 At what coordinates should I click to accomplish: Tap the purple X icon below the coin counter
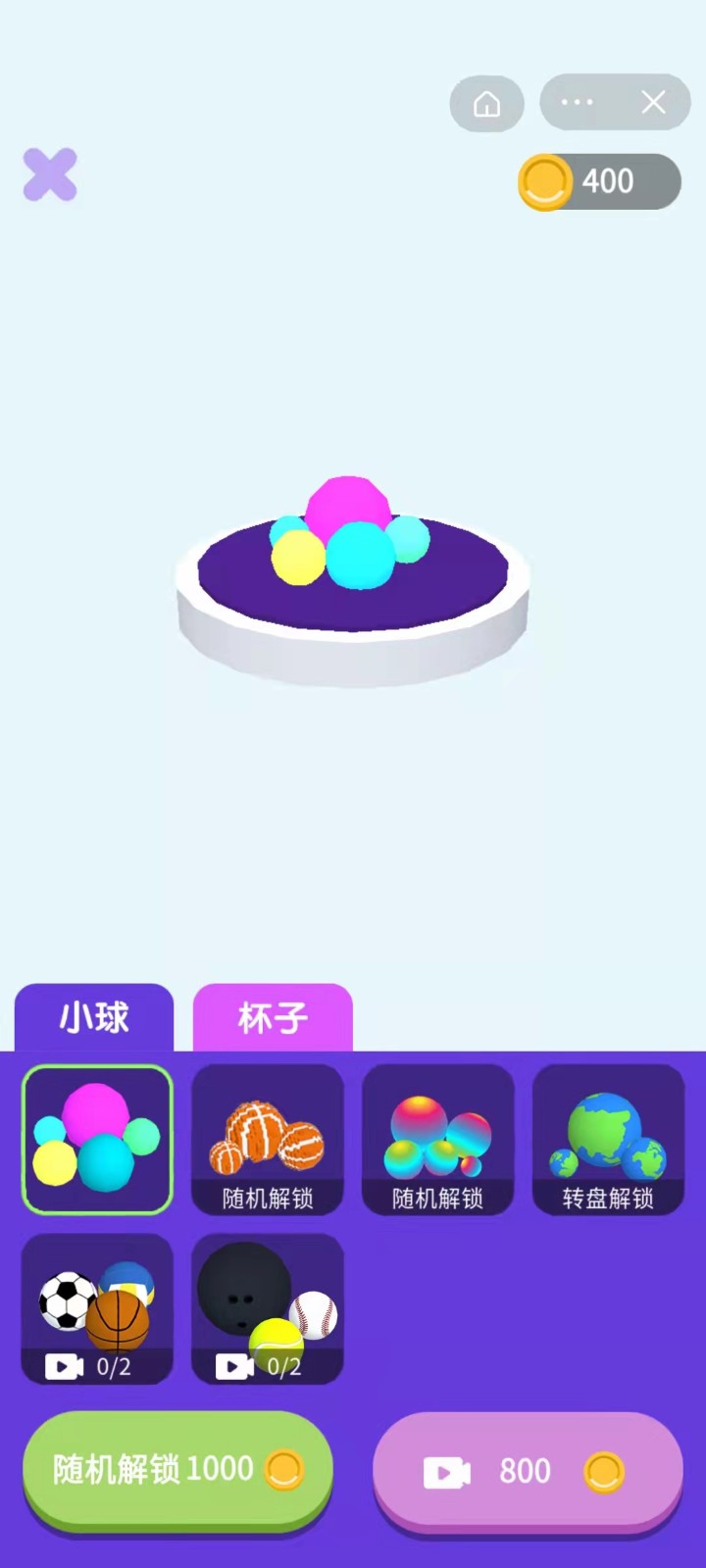click(49, 173)
